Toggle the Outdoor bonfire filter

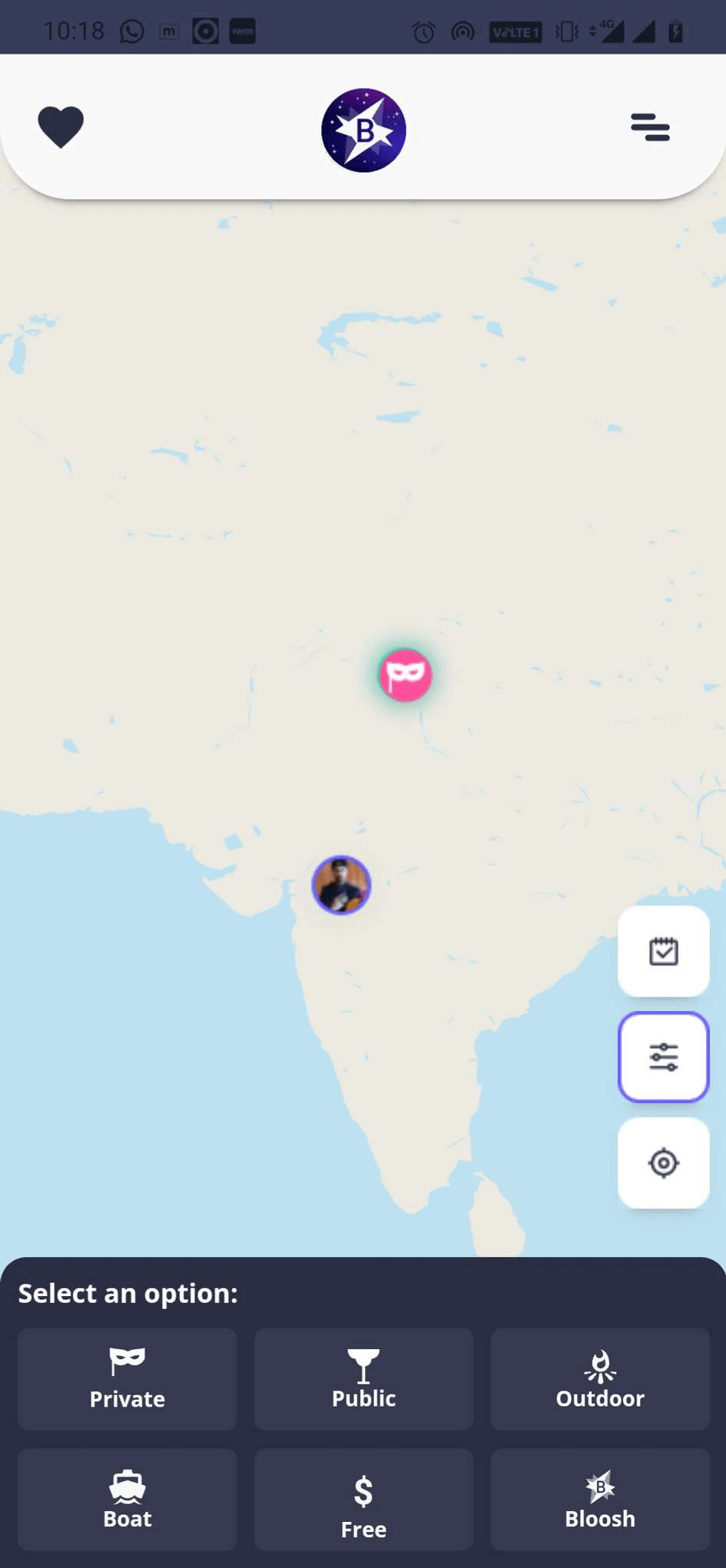(599, 1379)
